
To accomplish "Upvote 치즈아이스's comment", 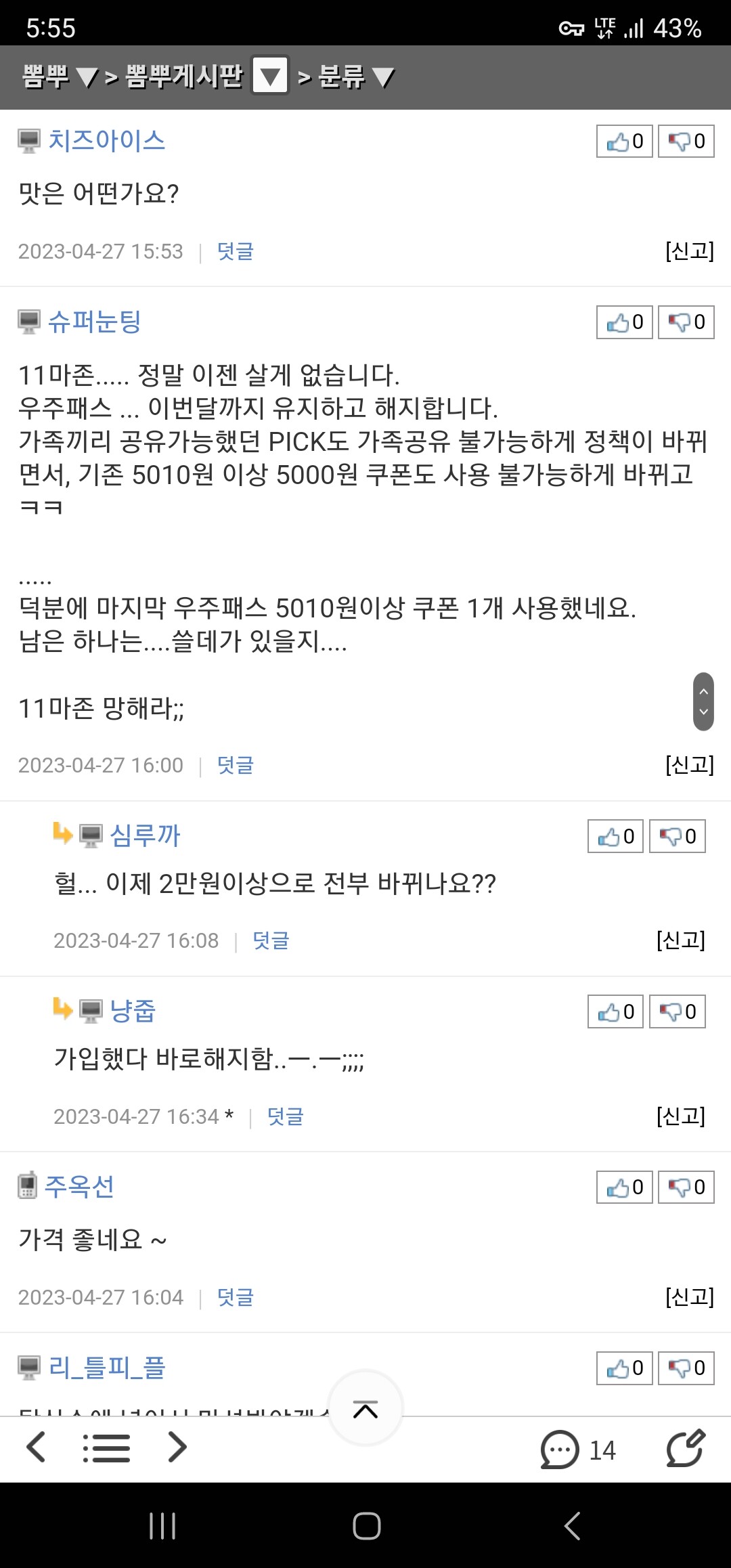I will click(624, 141).
